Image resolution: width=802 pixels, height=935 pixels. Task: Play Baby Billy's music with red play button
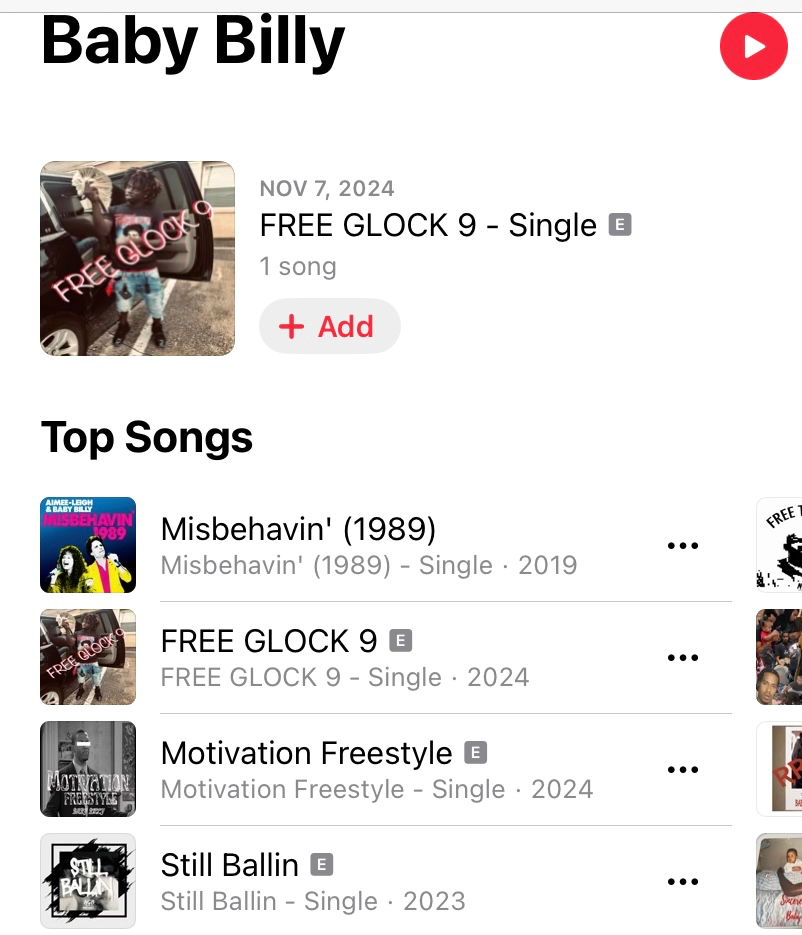coord(754,46)
